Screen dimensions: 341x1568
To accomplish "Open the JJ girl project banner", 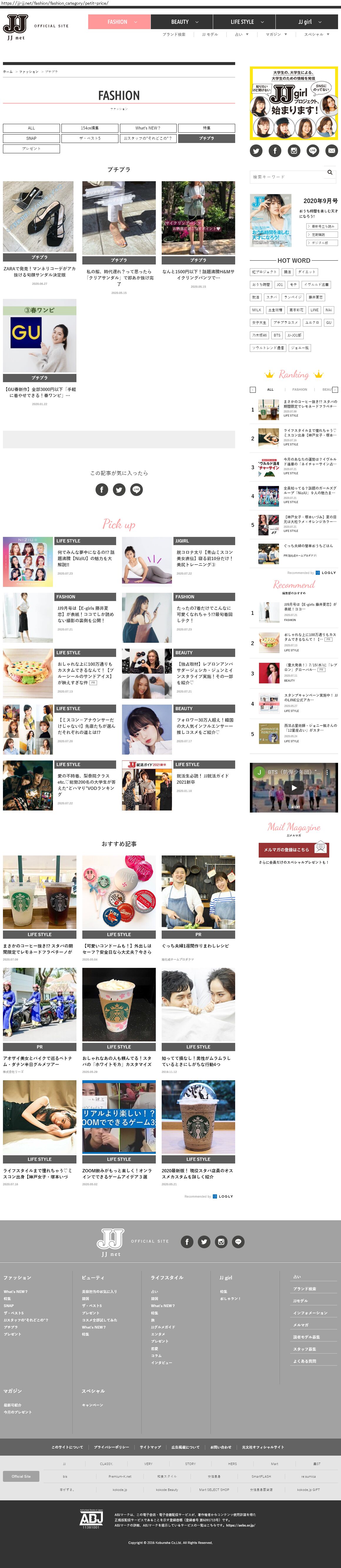I will (x=294, y=104).
